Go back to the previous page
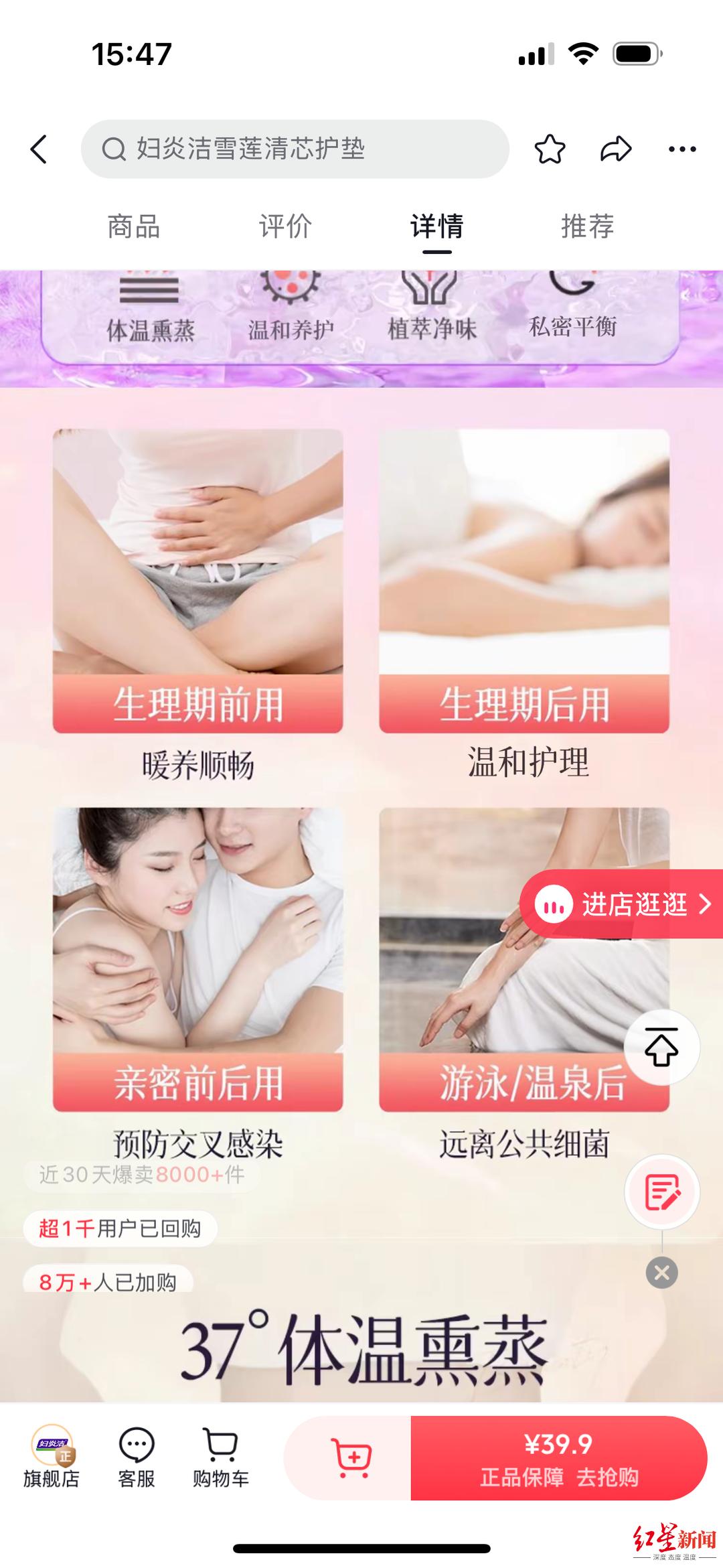 (x=39, y=149)
